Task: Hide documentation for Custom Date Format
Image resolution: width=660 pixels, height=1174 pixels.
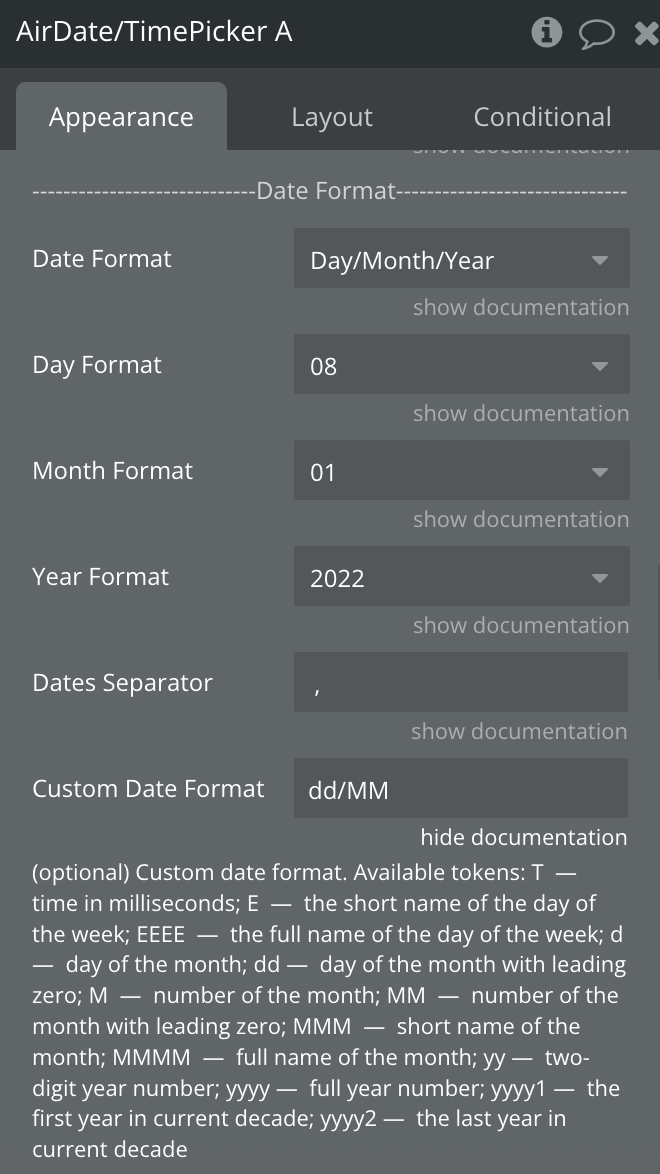Action: point(524,837)
